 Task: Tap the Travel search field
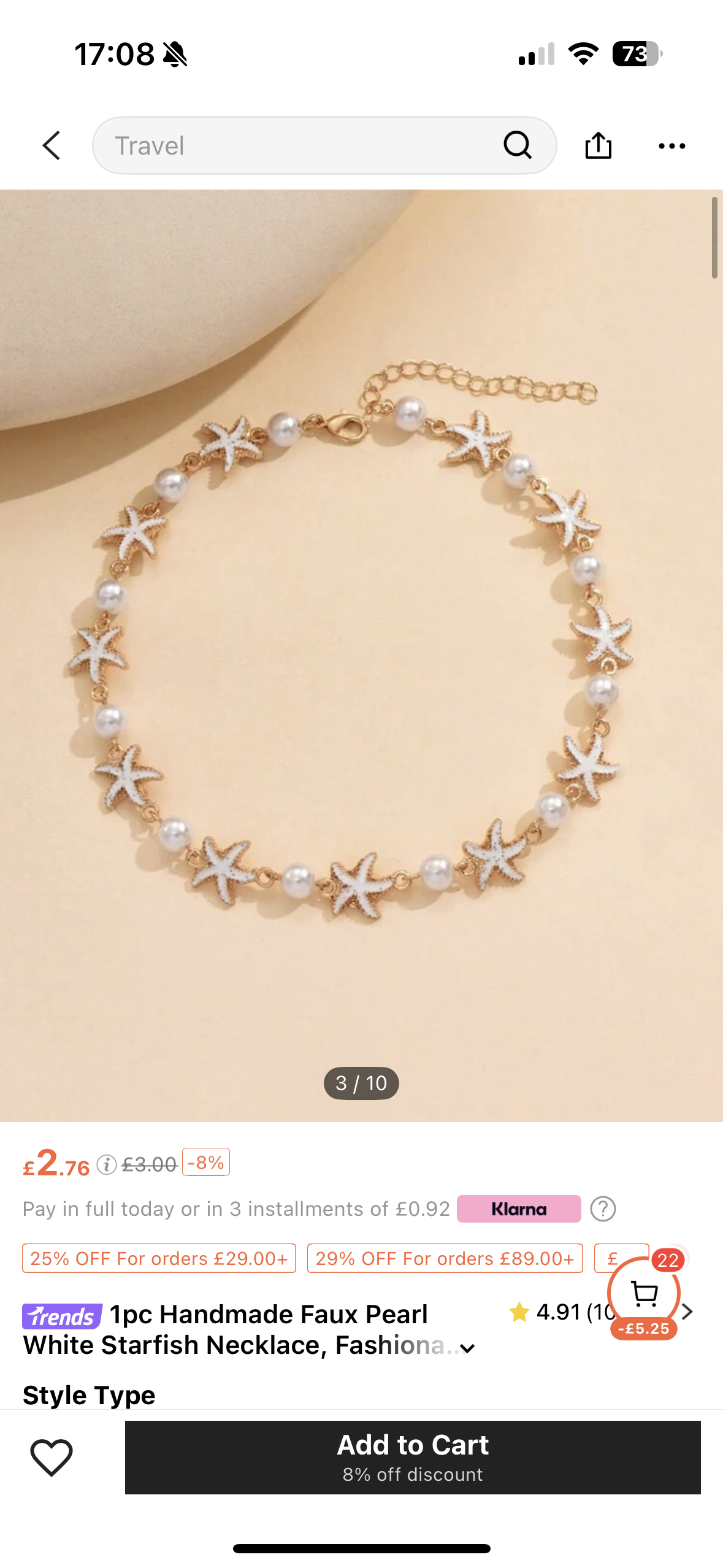point(294,145)
